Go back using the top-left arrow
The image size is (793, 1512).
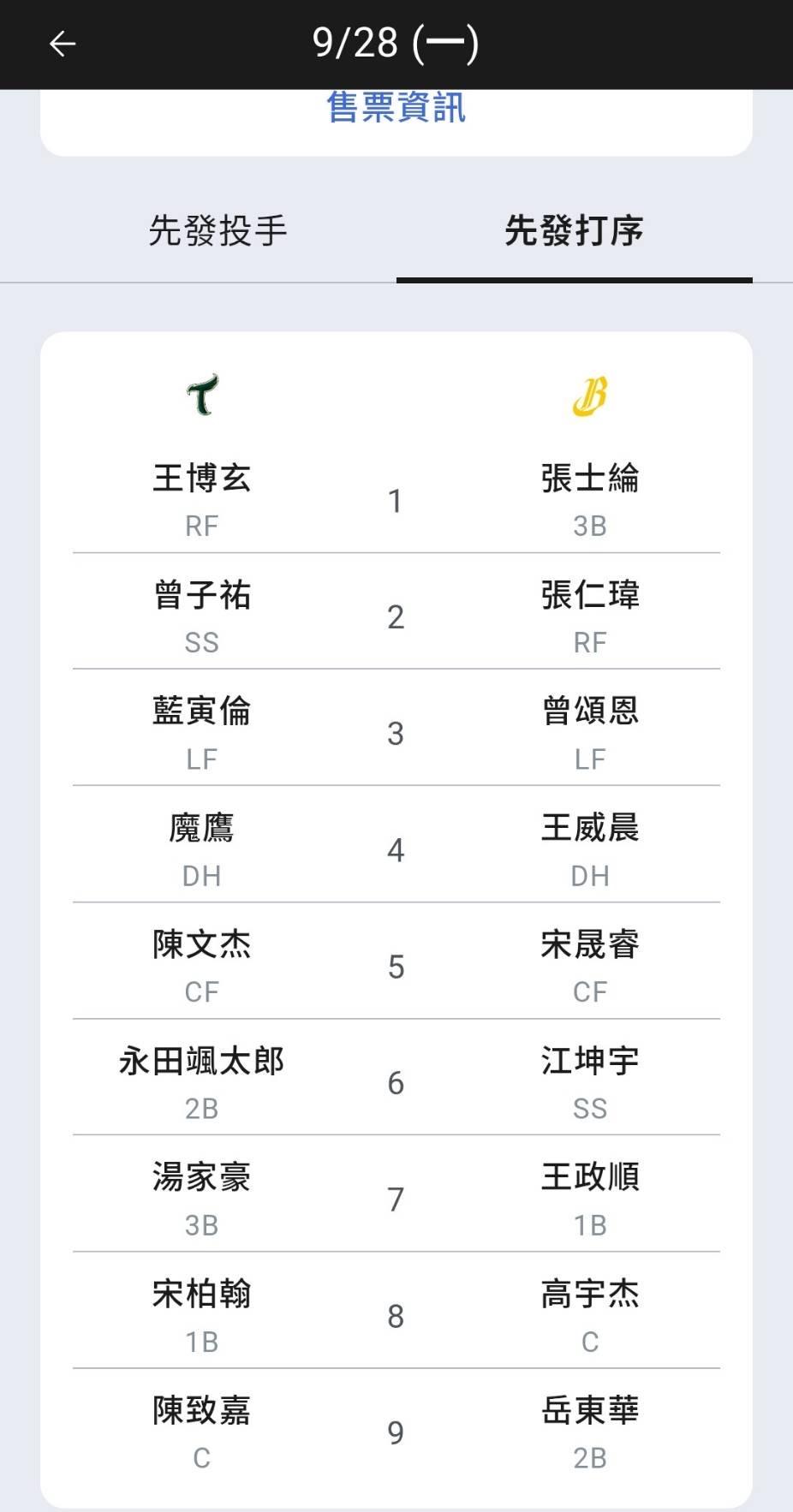tap(63, 44)
